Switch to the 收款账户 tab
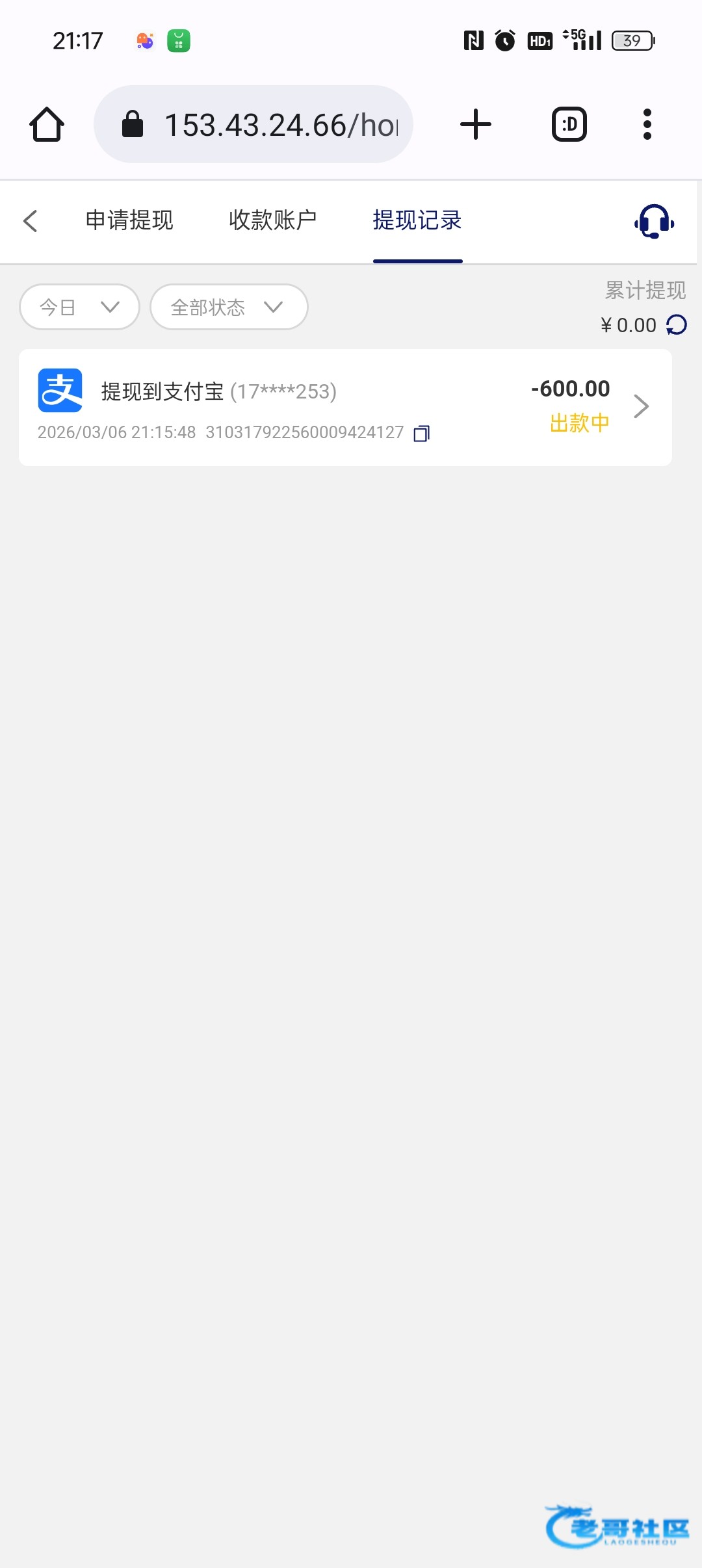Viewport: 702px width, 1568px height. (272, 220)
